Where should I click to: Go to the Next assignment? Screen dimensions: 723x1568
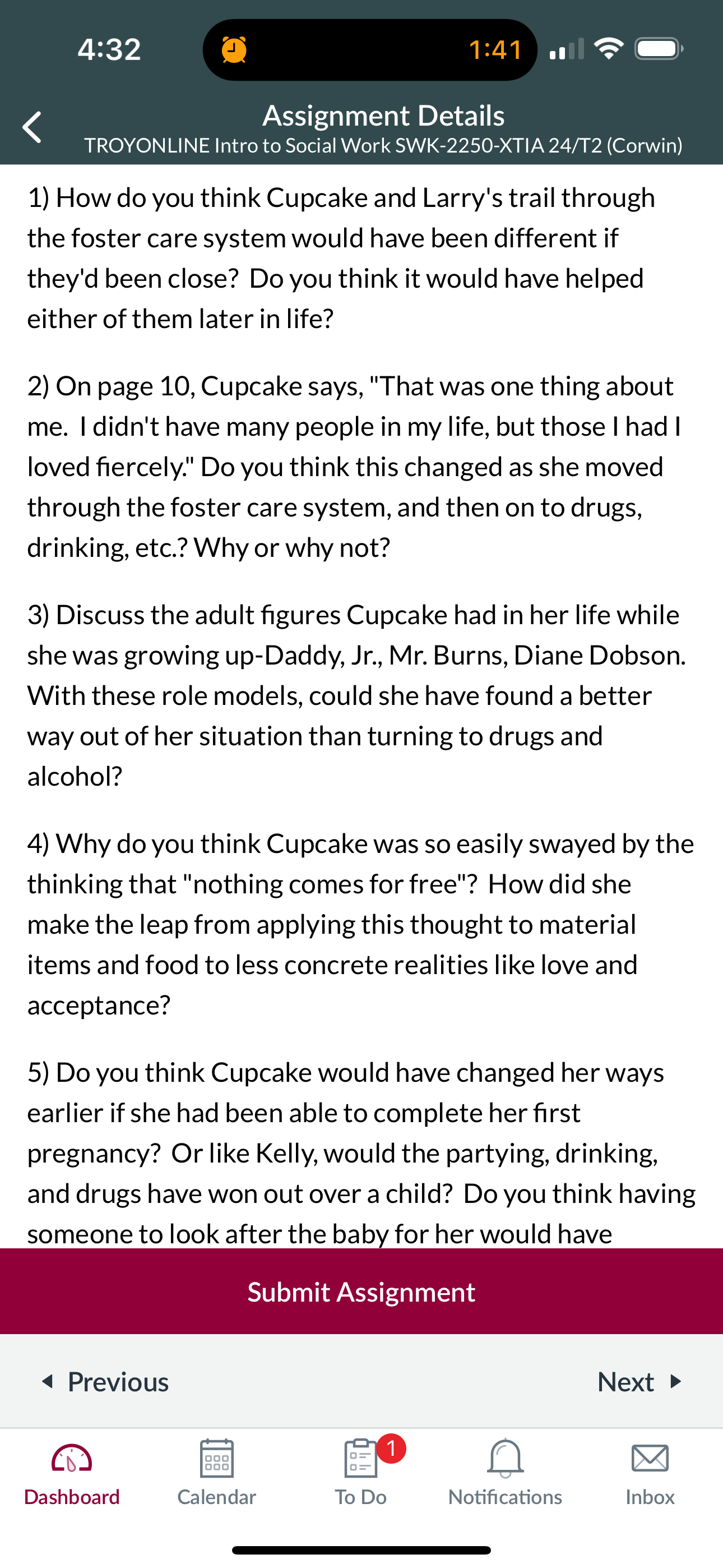(x=639, y=1381)
